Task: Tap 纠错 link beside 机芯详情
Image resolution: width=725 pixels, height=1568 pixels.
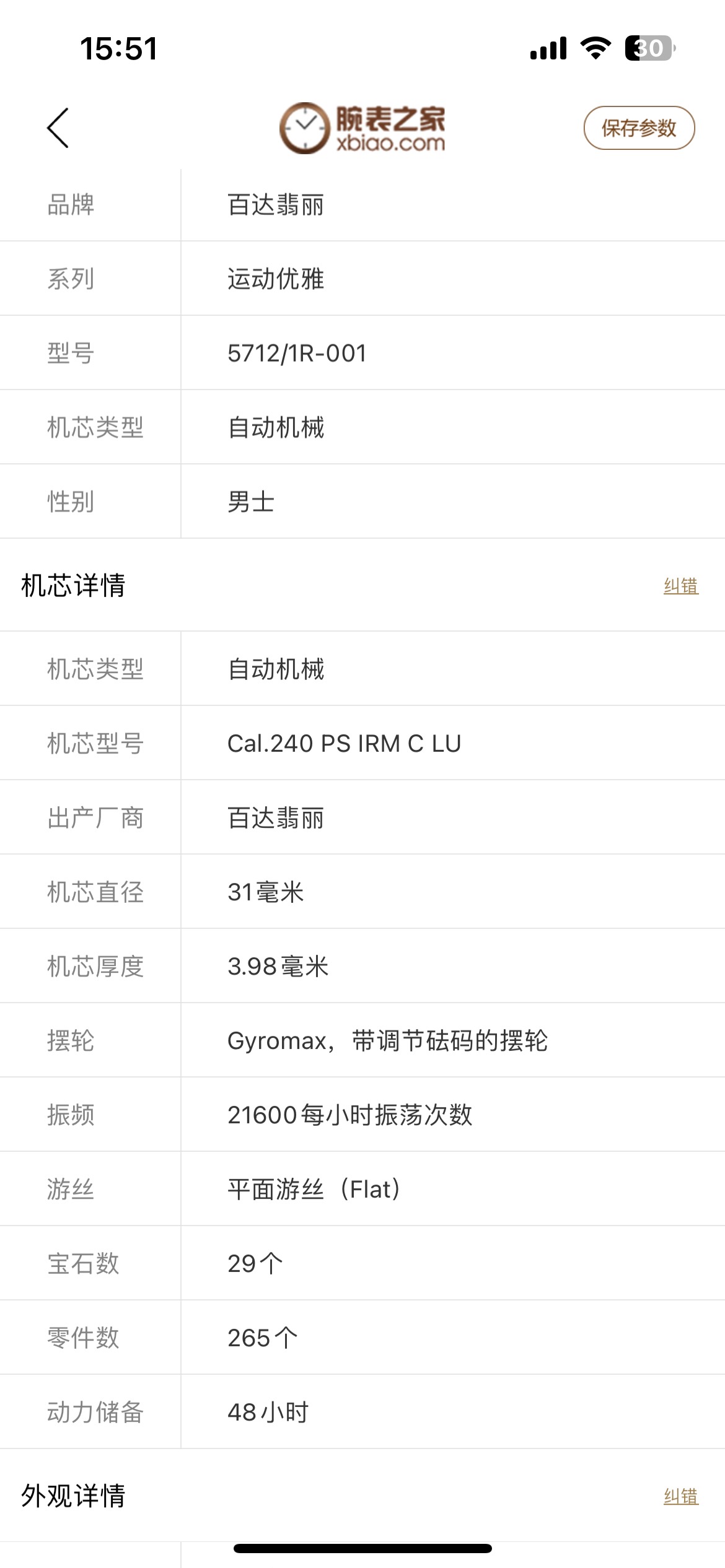Action: click(x=680, y=586)
